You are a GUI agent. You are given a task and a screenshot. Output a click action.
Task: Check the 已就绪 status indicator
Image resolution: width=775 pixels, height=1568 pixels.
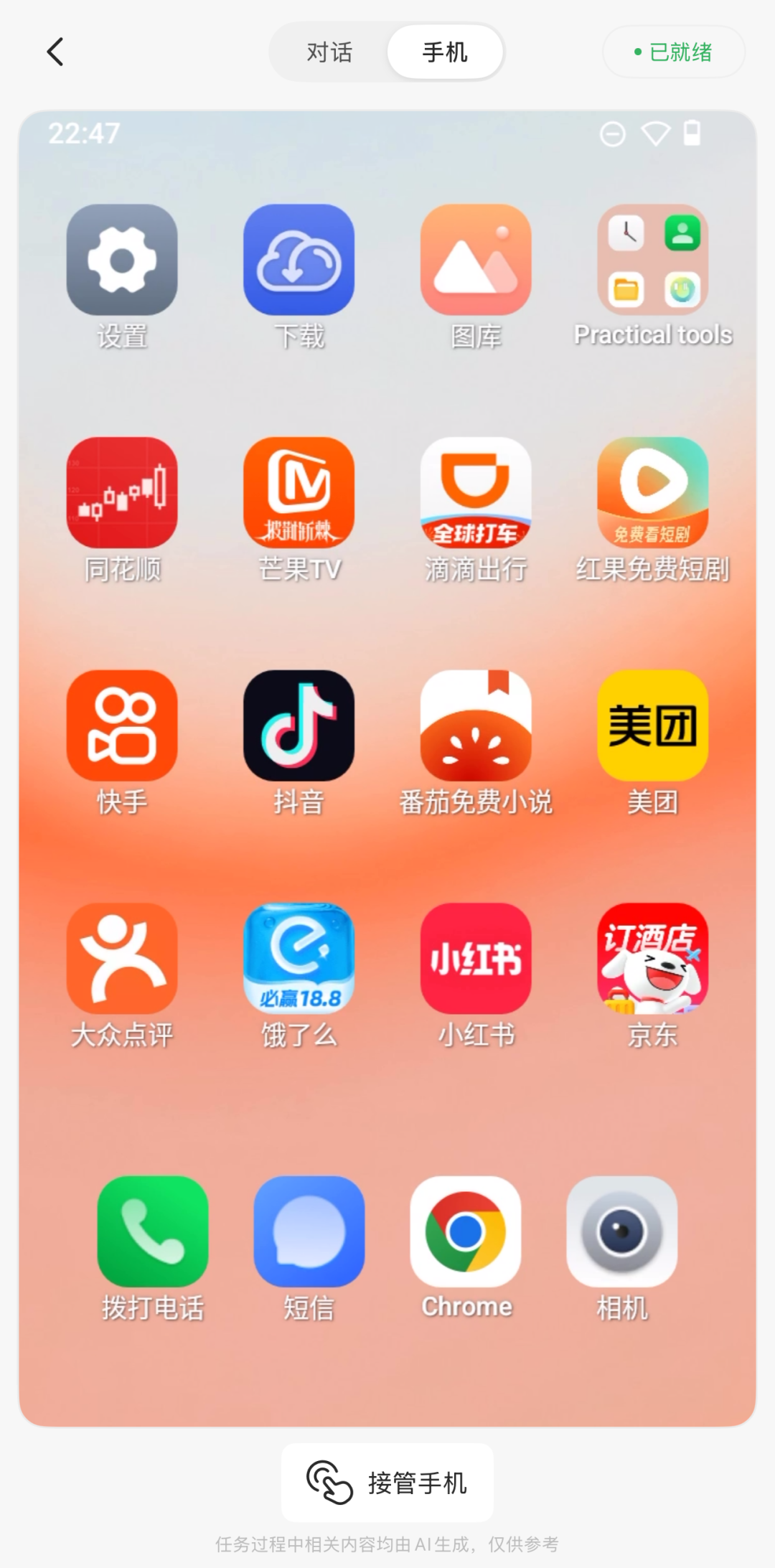[x=672, y=52]
